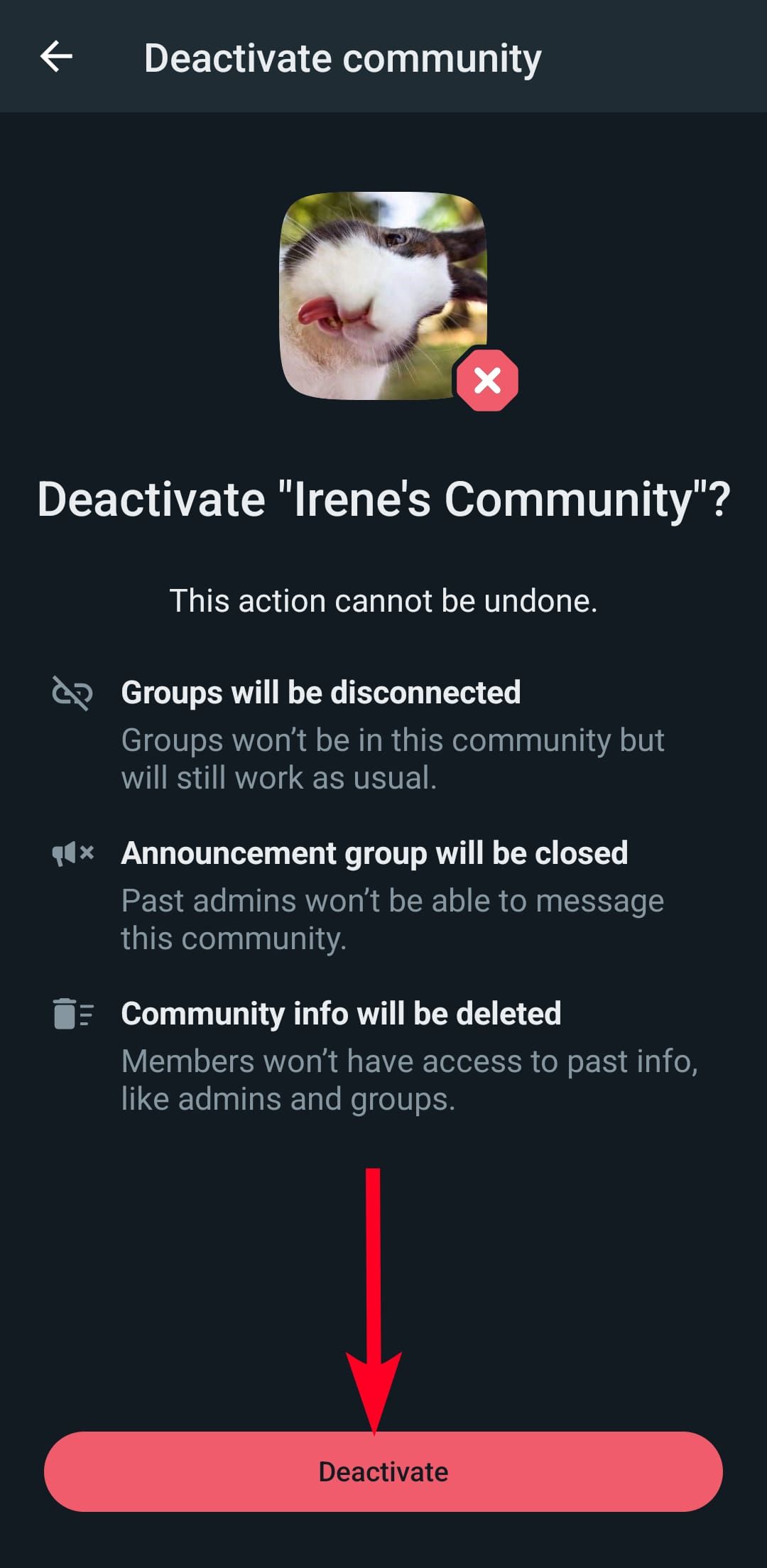Tap the 'Community info will be deleted' heading
The width and height of the screenshot is (767, 1568).
click(x=341, y=1015)
